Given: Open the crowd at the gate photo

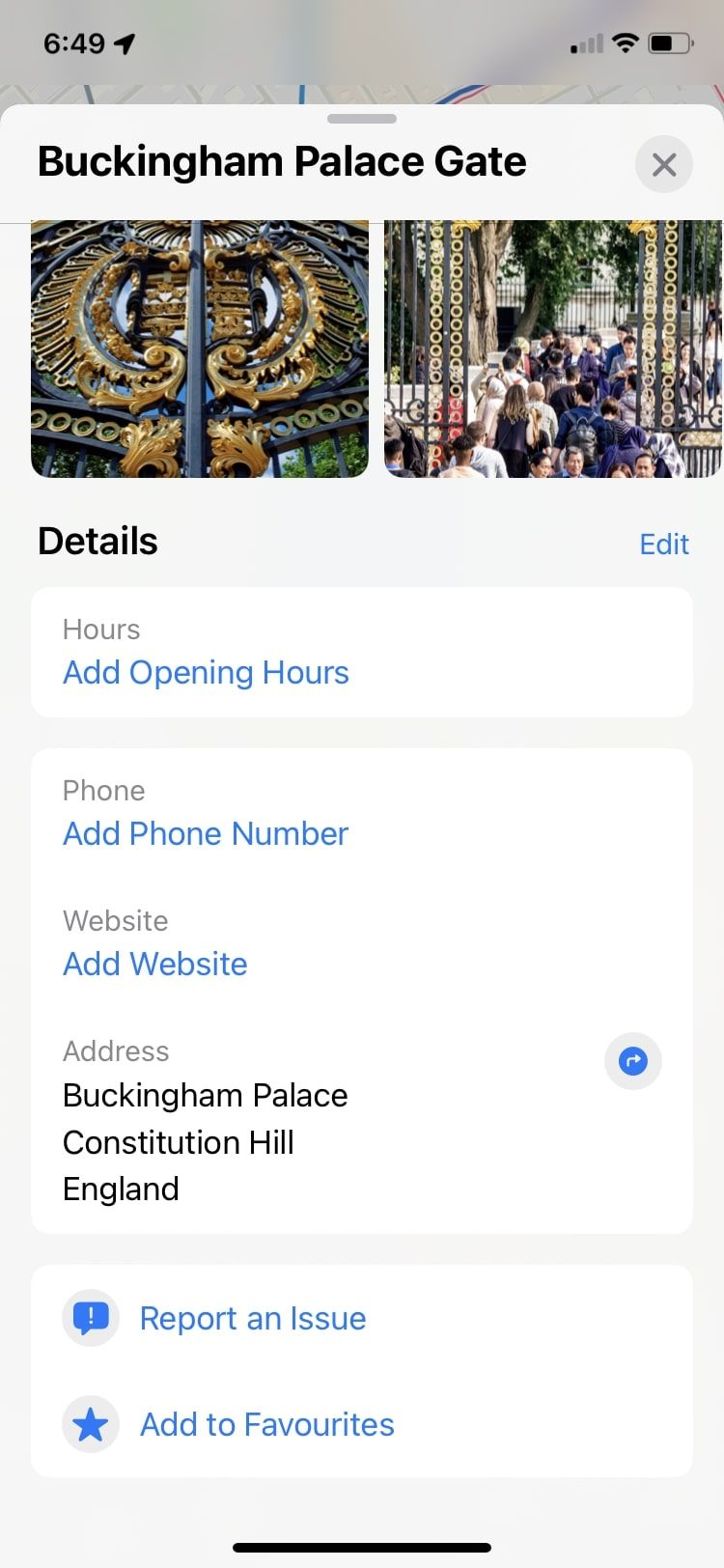Looking at the screenshot, I should point(552,349).
